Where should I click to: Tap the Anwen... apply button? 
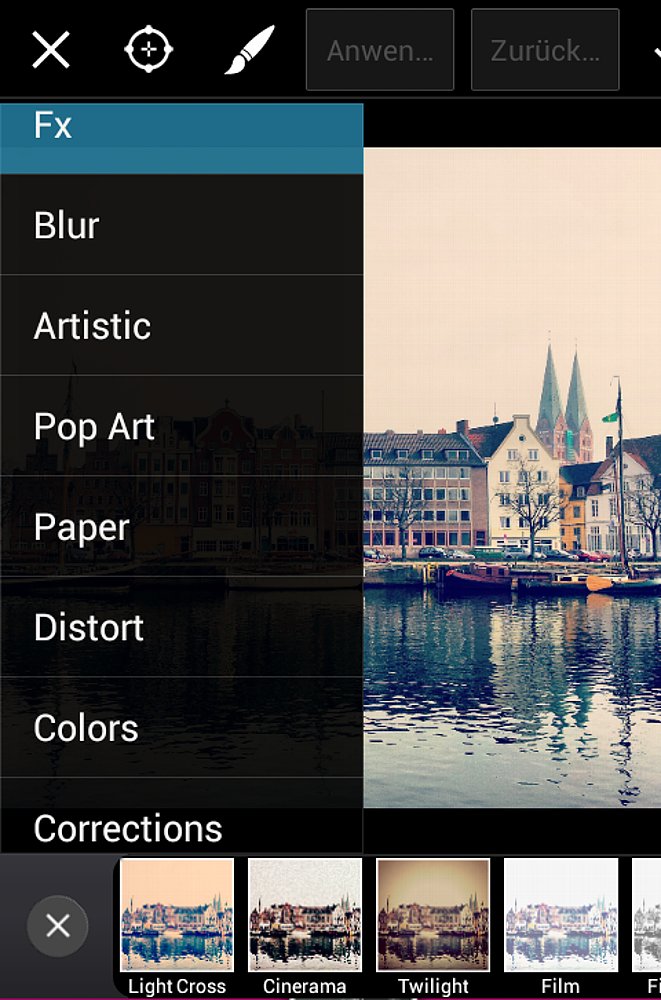[380, 50]
